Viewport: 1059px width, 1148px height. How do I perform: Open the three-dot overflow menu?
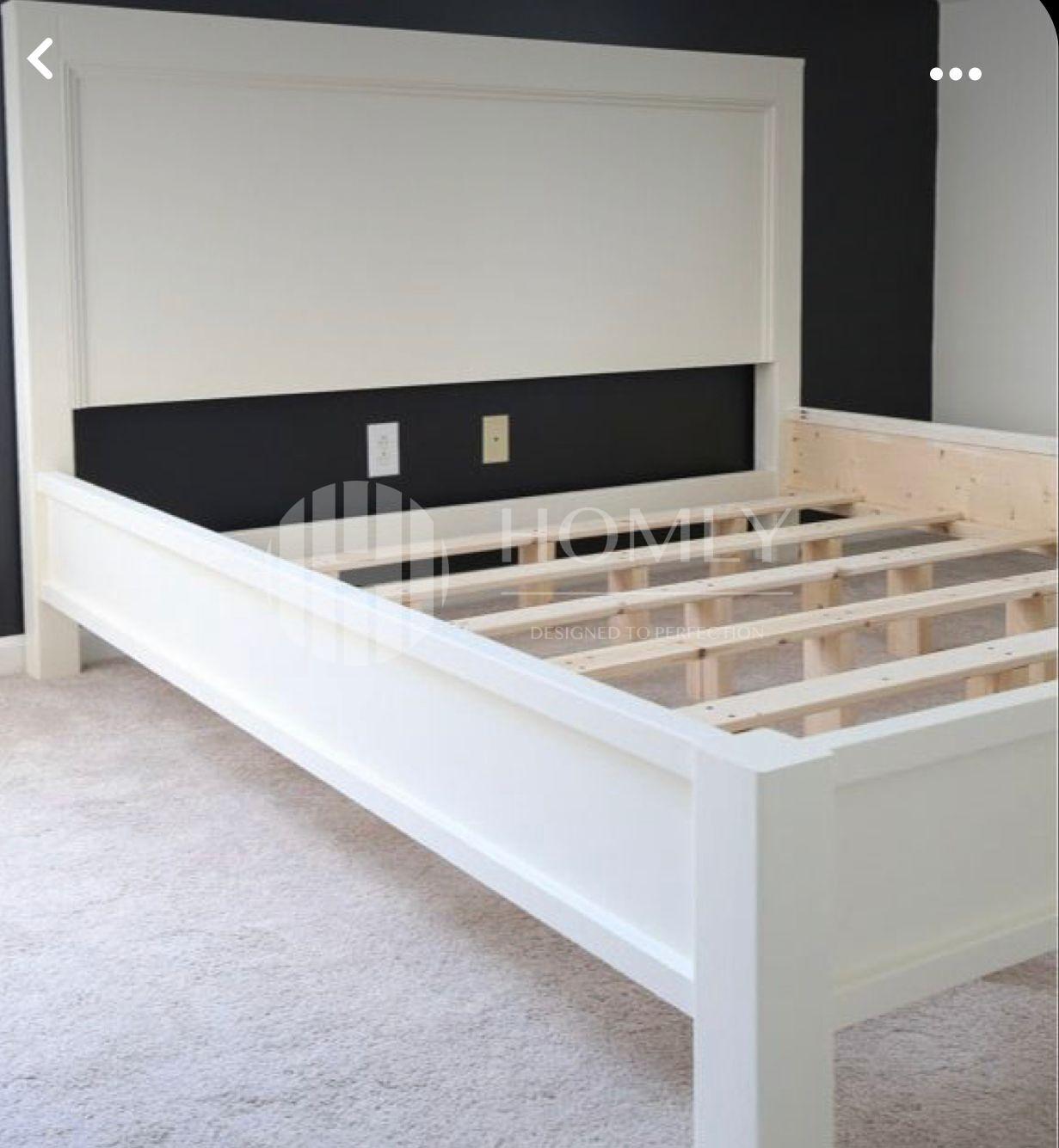pyautogui.click(x=955, y=74)
